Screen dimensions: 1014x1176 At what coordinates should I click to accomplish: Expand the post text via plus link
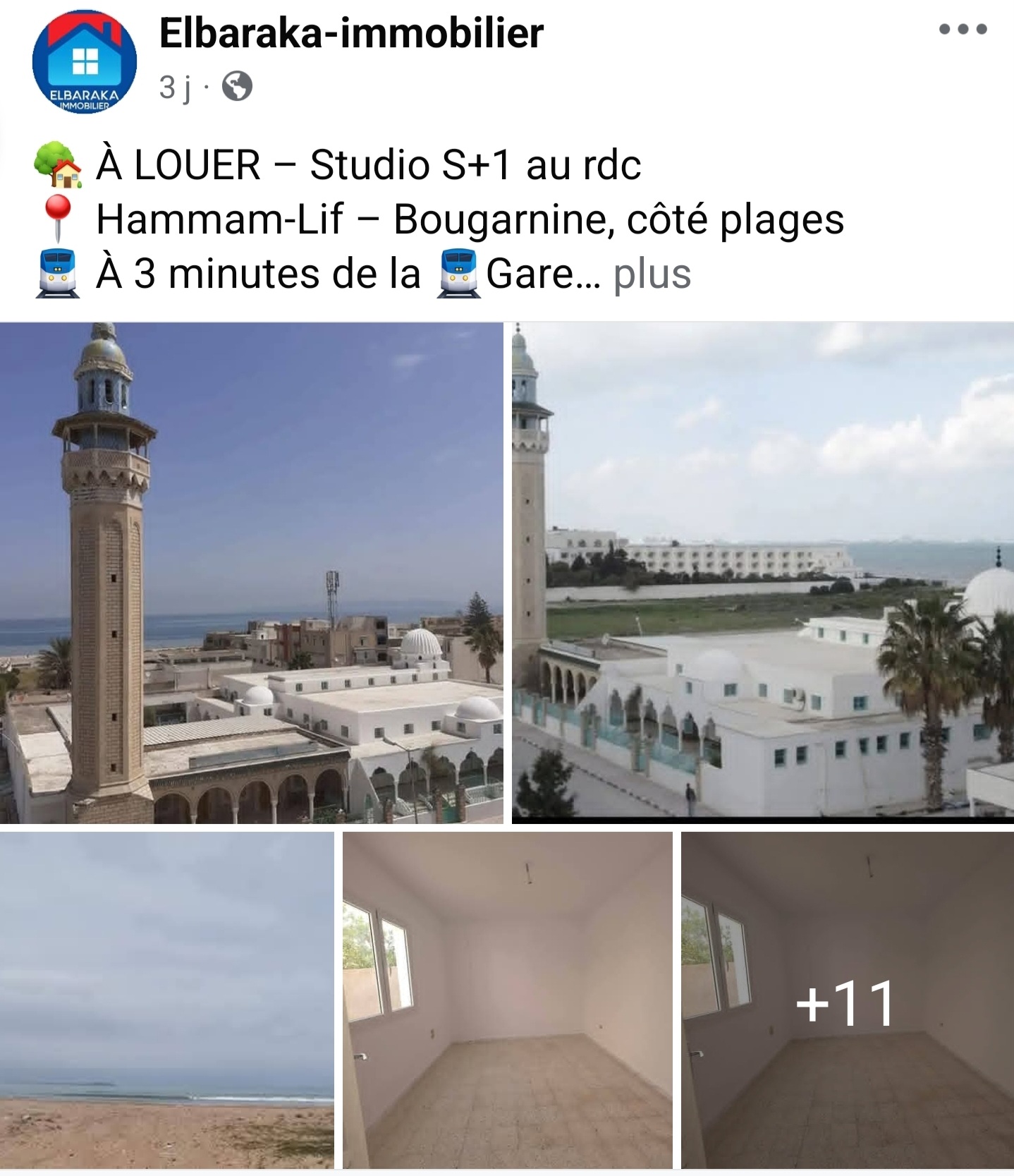(x=652, y=274)
